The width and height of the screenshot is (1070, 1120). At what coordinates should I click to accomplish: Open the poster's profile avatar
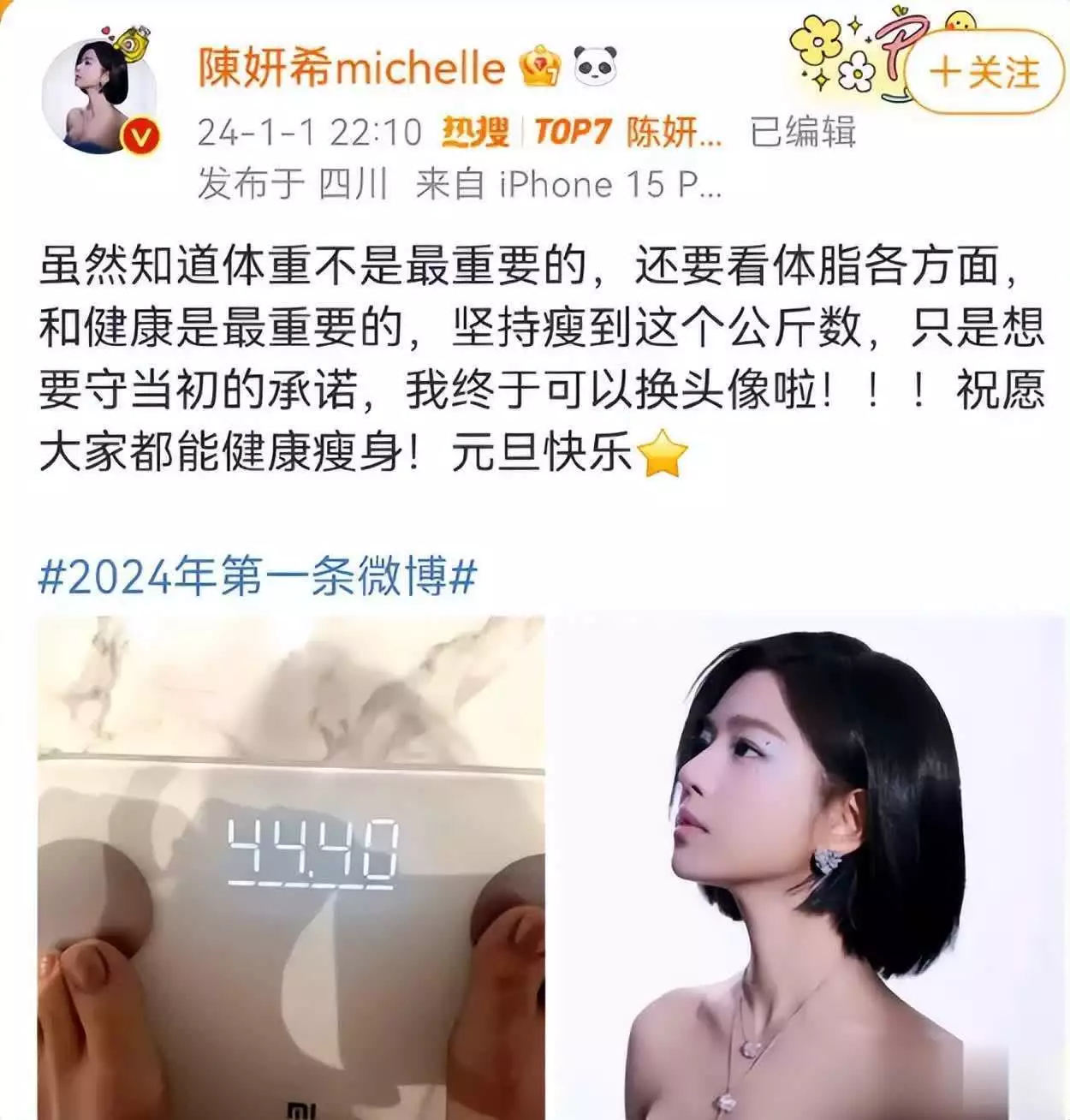[99, 95]
